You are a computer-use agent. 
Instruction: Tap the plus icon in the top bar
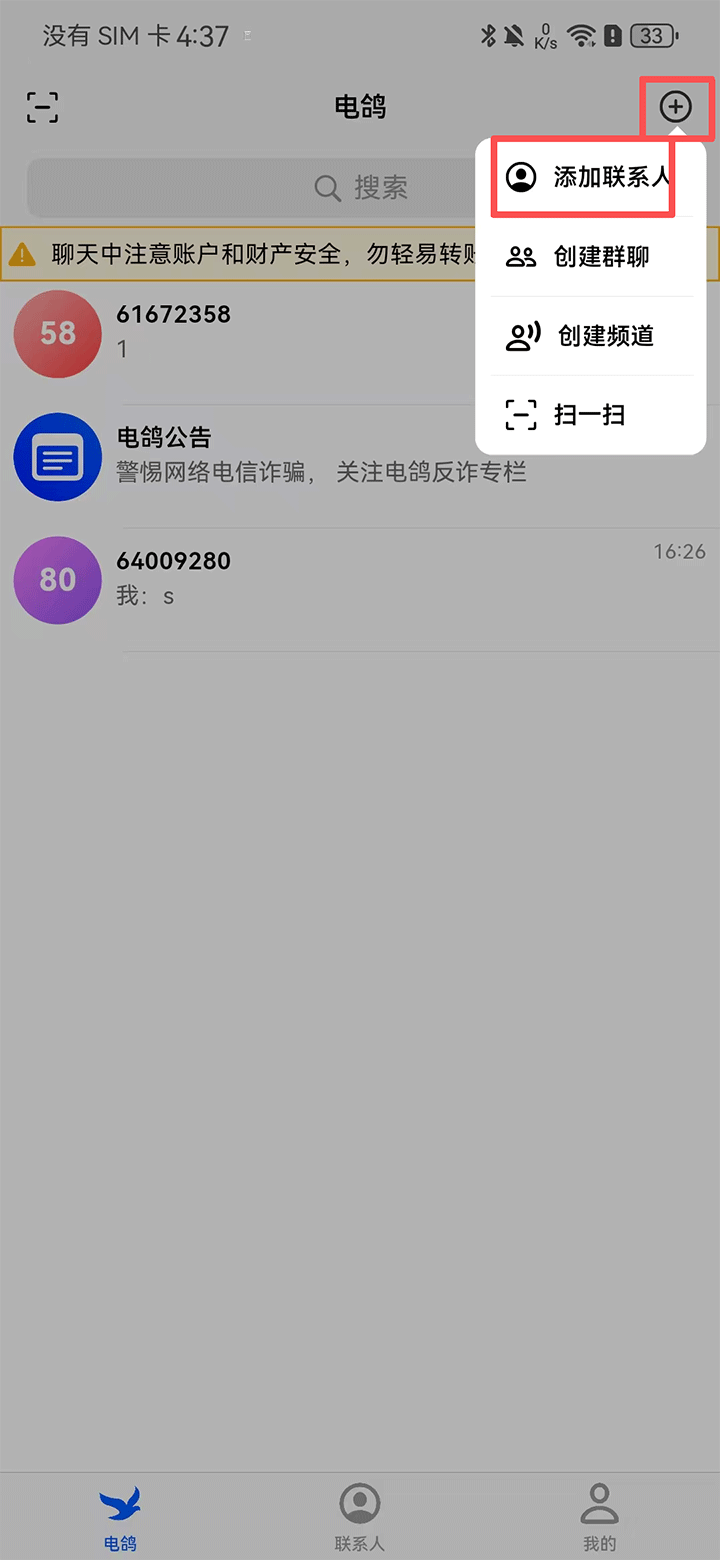(x=676, y=106)
